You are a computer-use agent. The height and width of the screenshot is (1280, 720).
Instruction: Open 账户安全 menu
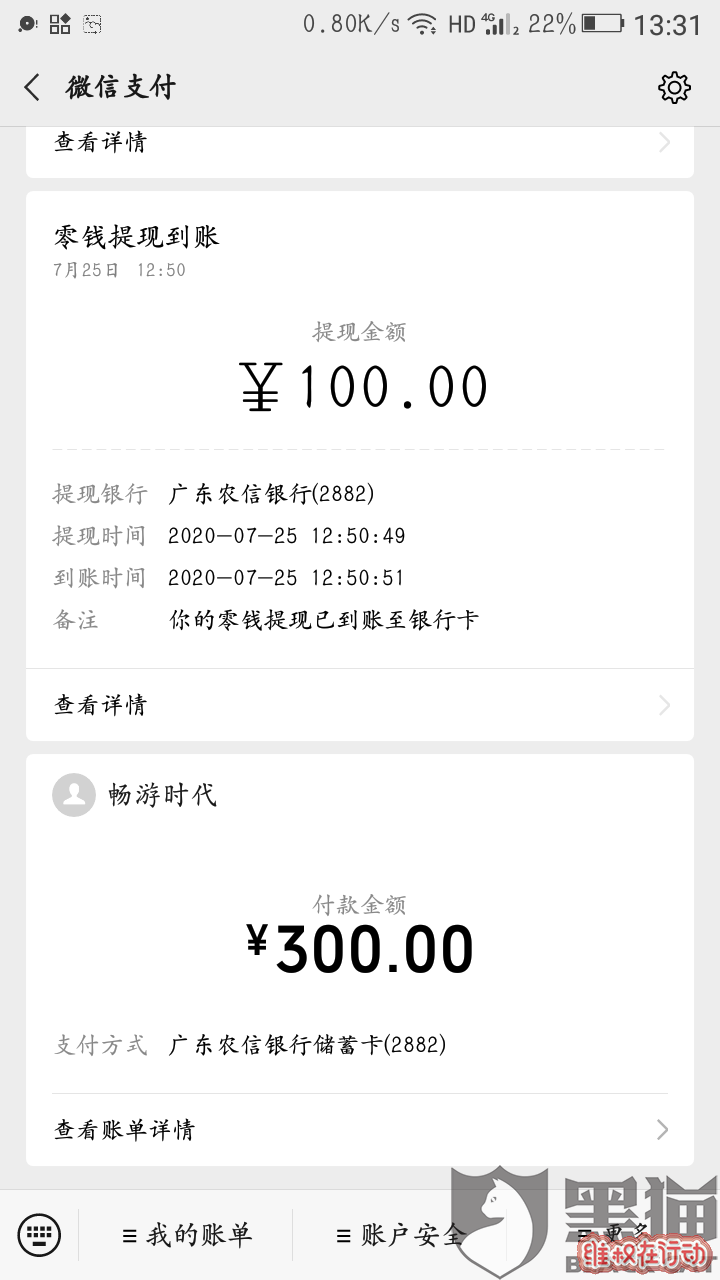click(x=400, y=1235)
